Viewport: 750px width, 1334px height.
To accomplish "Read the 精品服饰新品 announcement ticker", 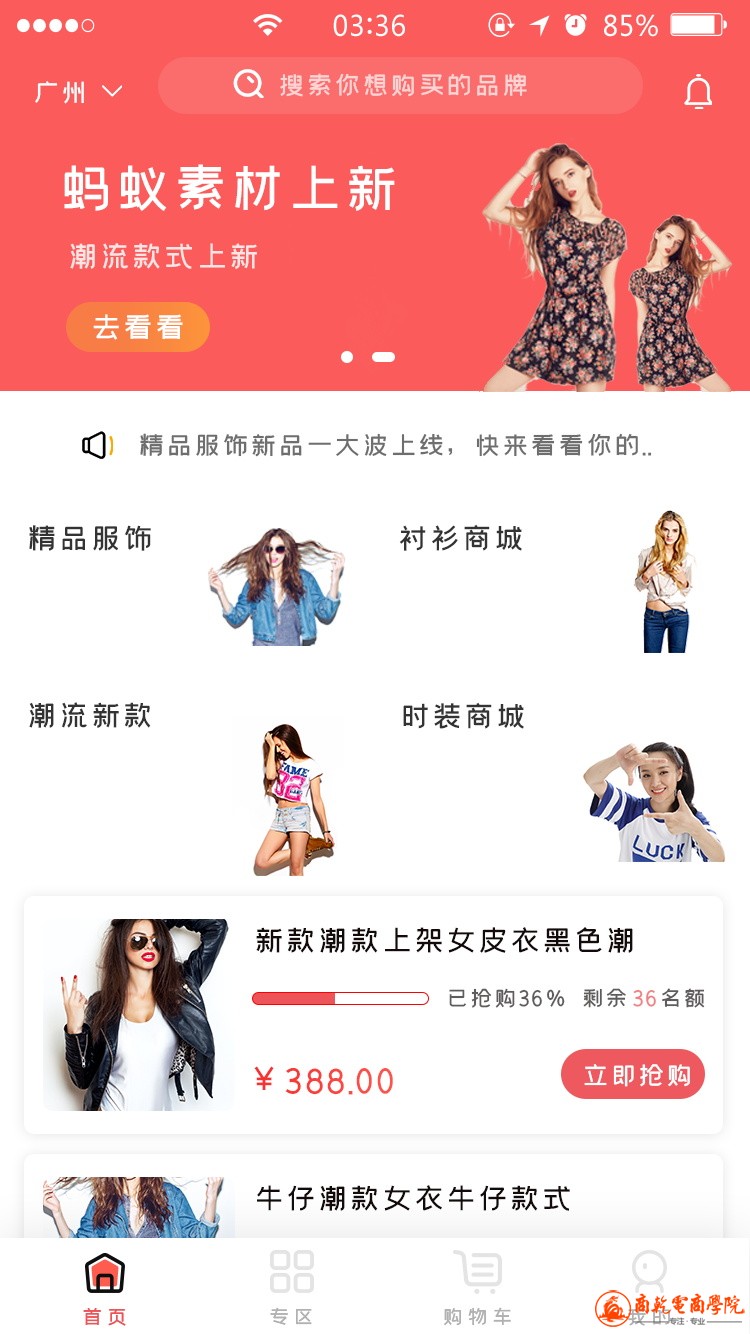I will tap(395, 446).
